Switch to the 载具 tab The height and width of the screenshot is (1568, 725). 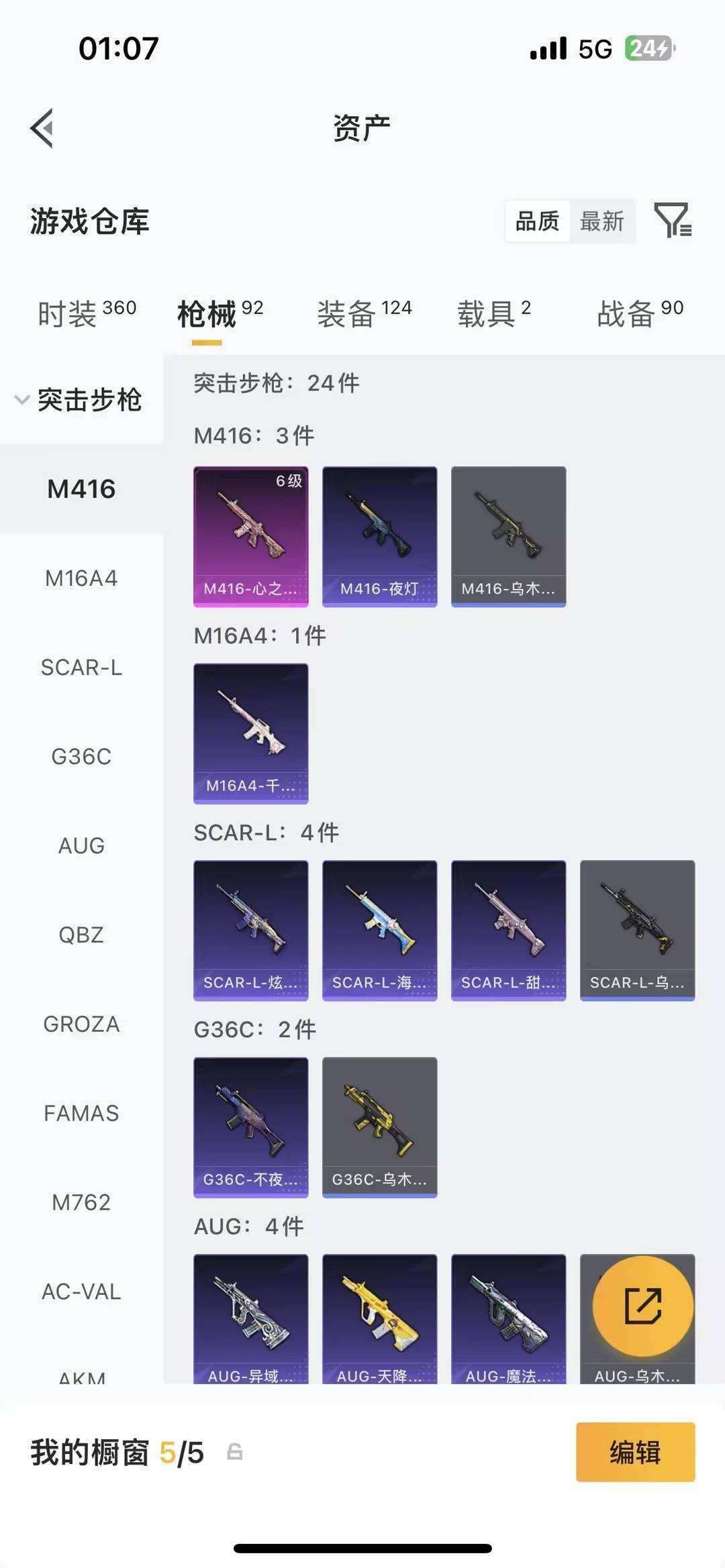(x=494, y=313)
